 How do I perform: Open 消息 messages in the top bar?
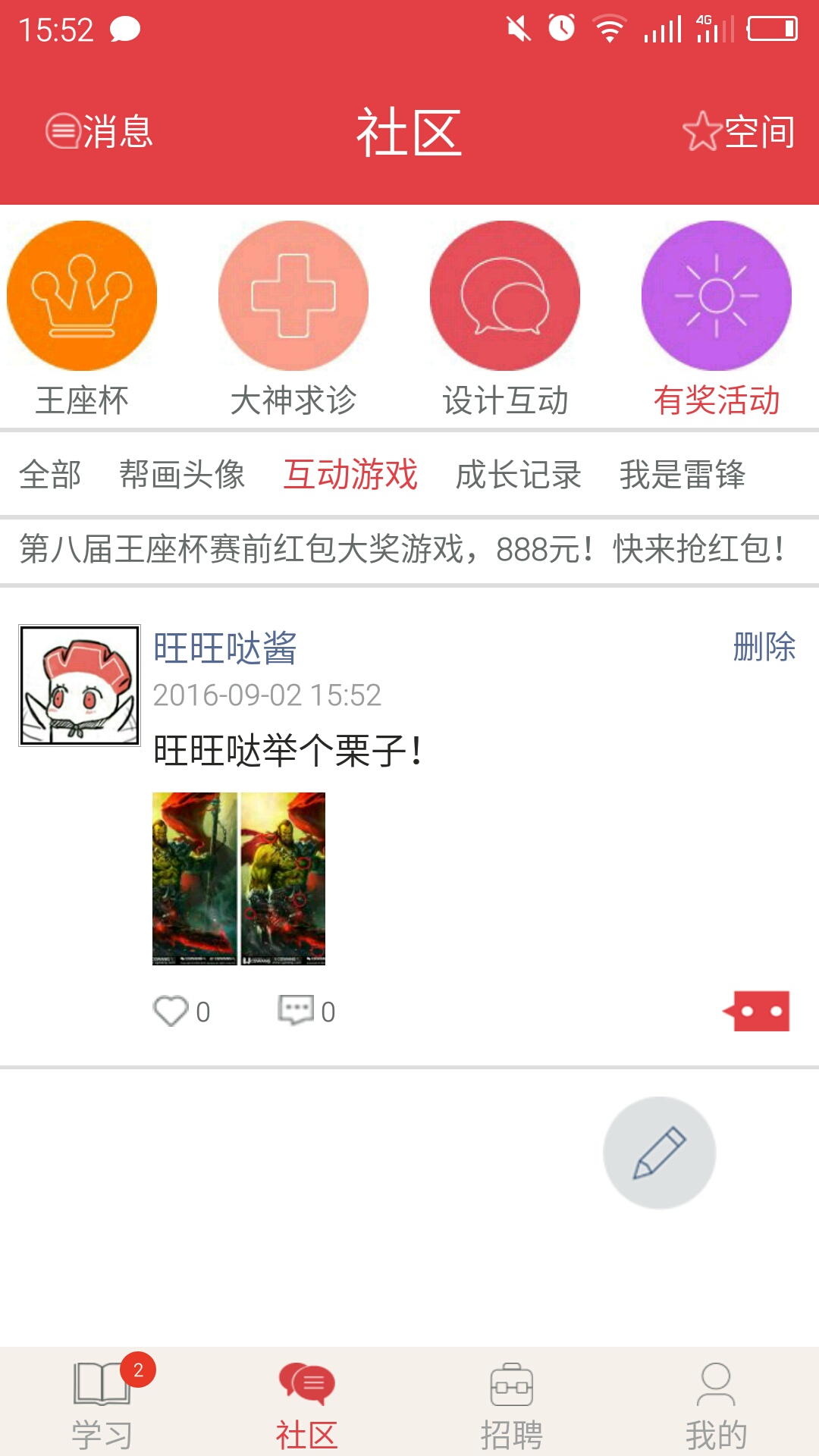tap(99, 132)
